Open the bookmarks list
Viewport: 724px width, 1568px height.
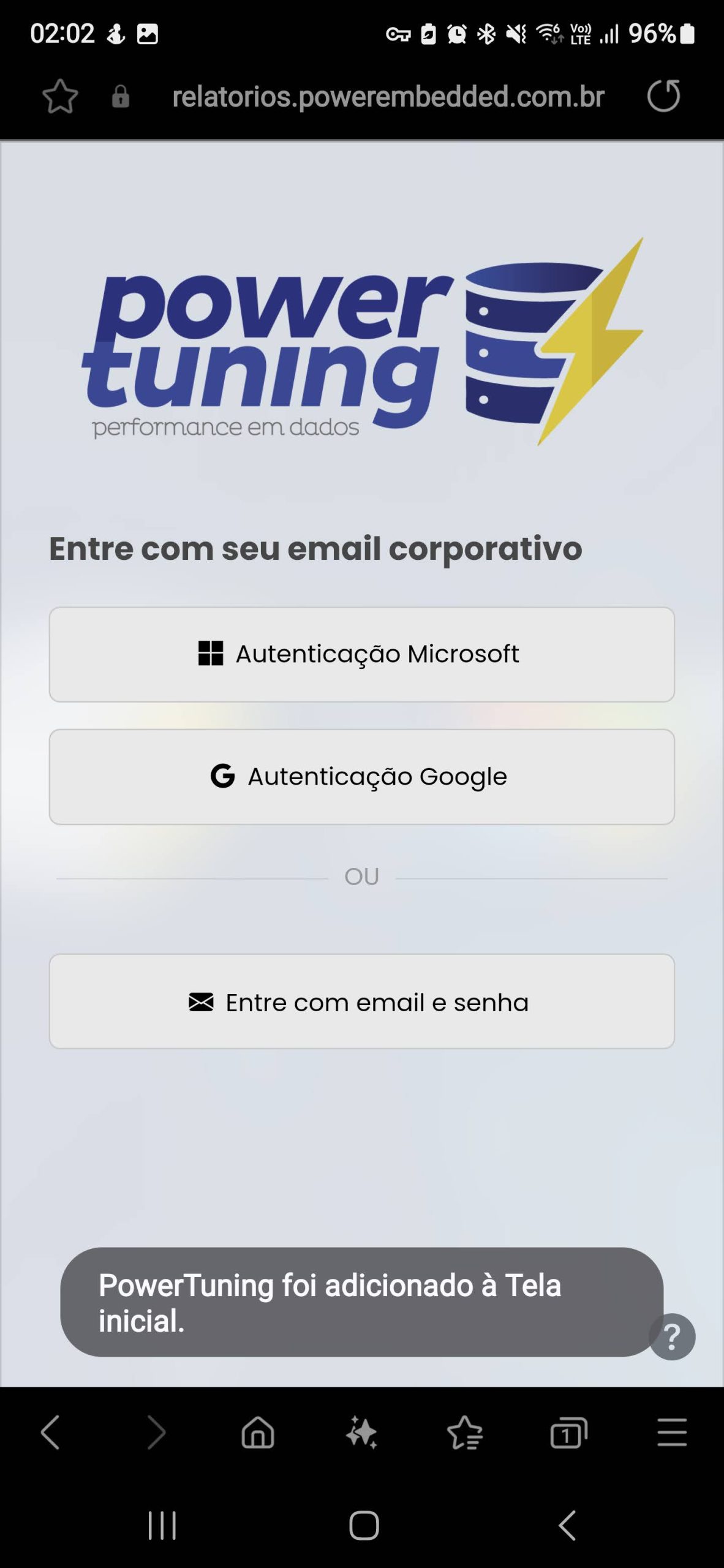coord(465,1432)
